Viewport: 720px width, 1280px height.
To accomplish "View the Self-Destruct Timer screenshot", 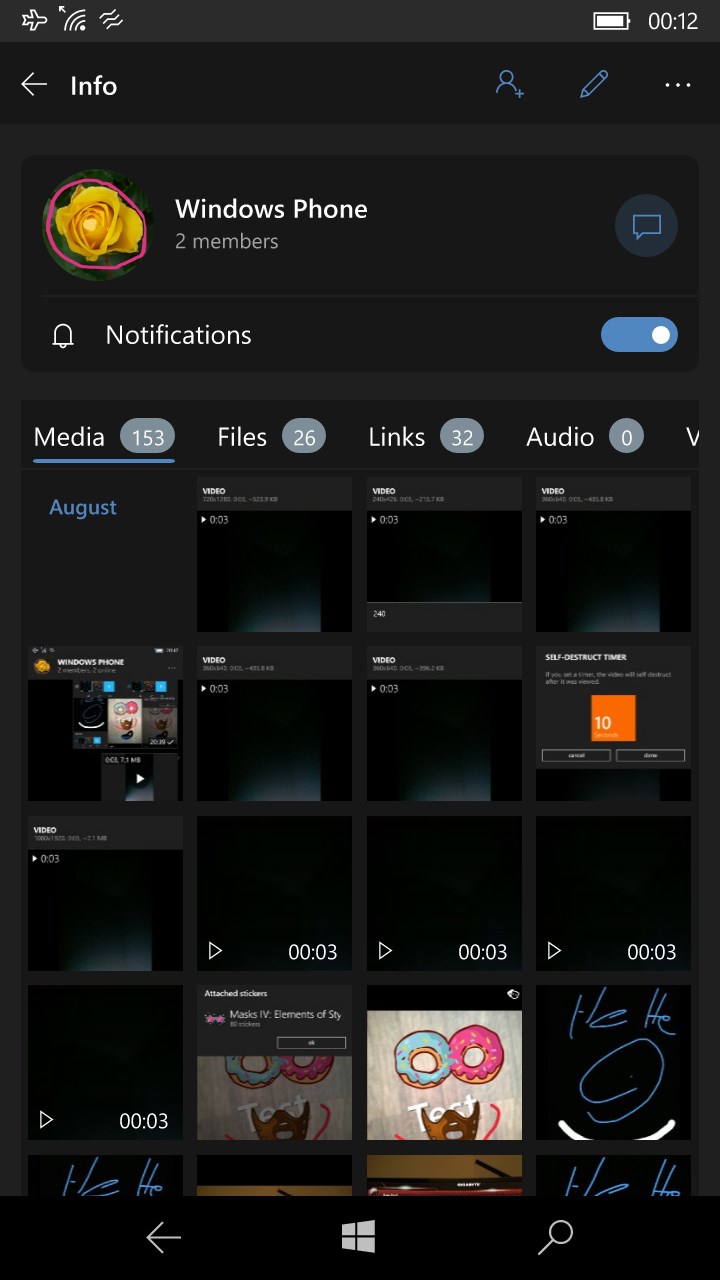I will (x=613, y=723).
